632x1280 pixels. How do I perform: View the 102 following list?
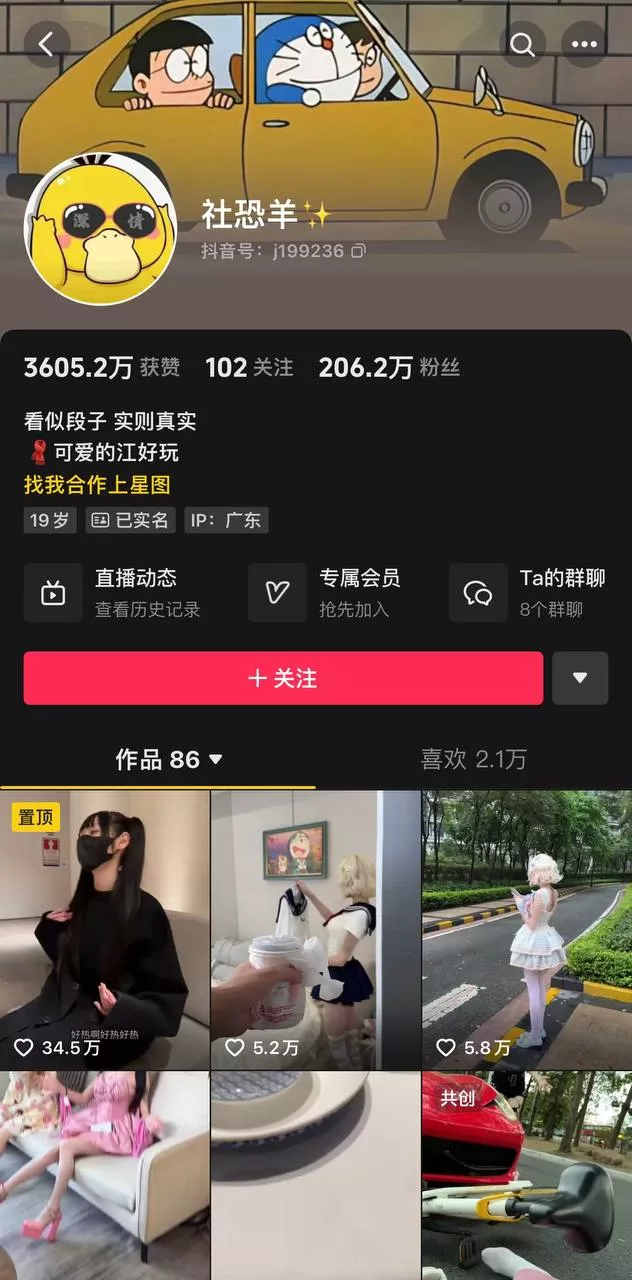point(249,368)
